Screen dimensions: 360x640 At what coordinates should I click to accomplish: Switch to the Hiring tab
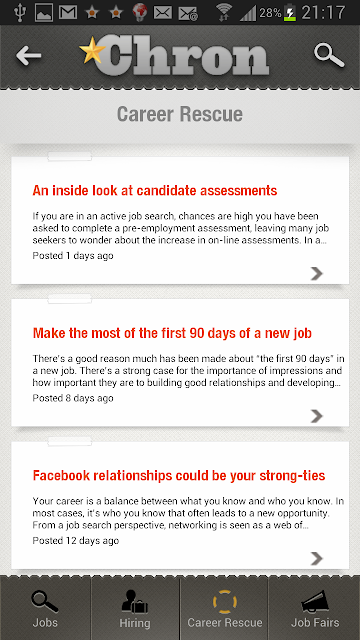pos(135,609)
